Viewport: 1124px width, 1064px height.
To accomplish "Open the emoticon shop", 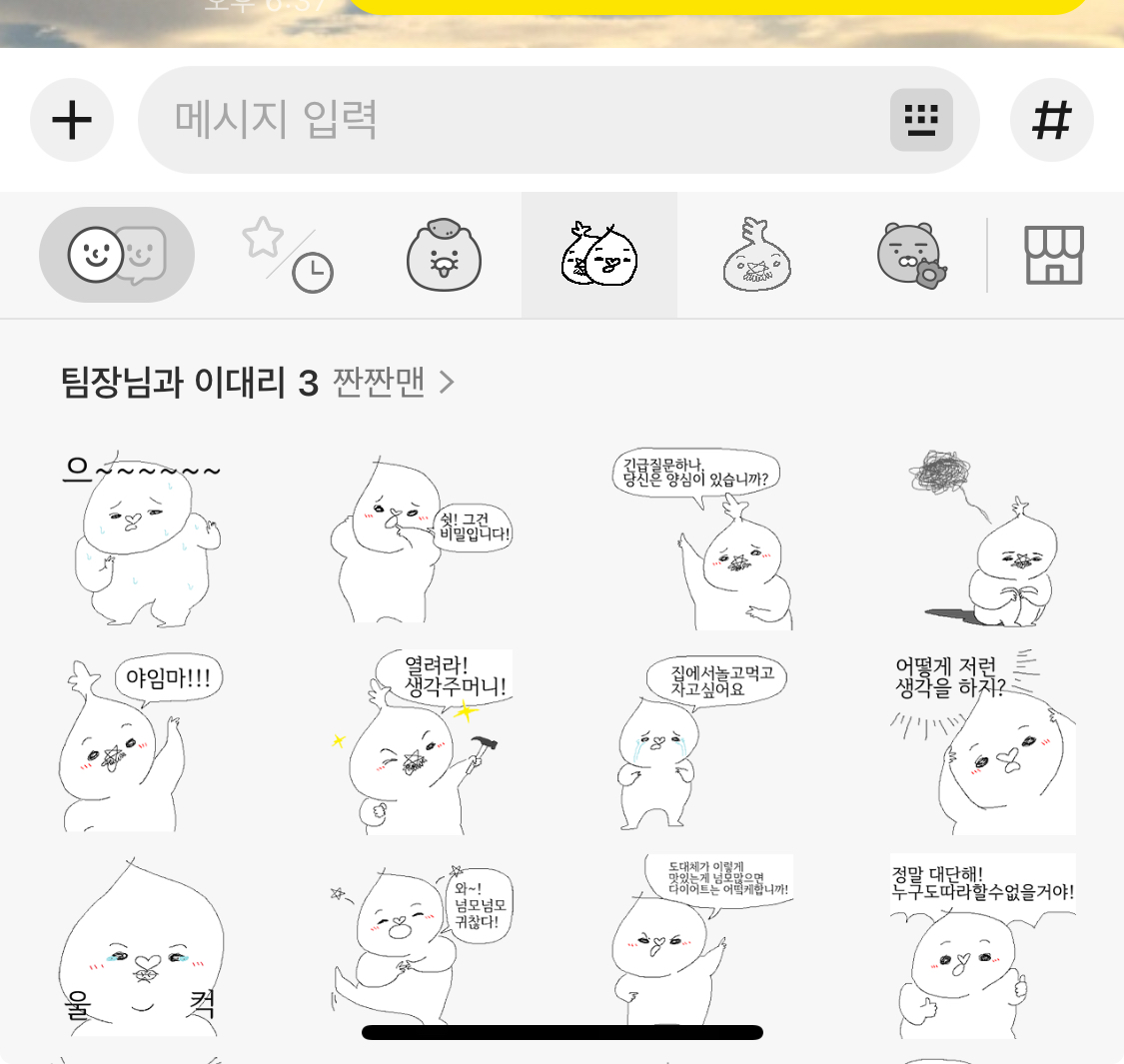I will (x=1053, y=255).
